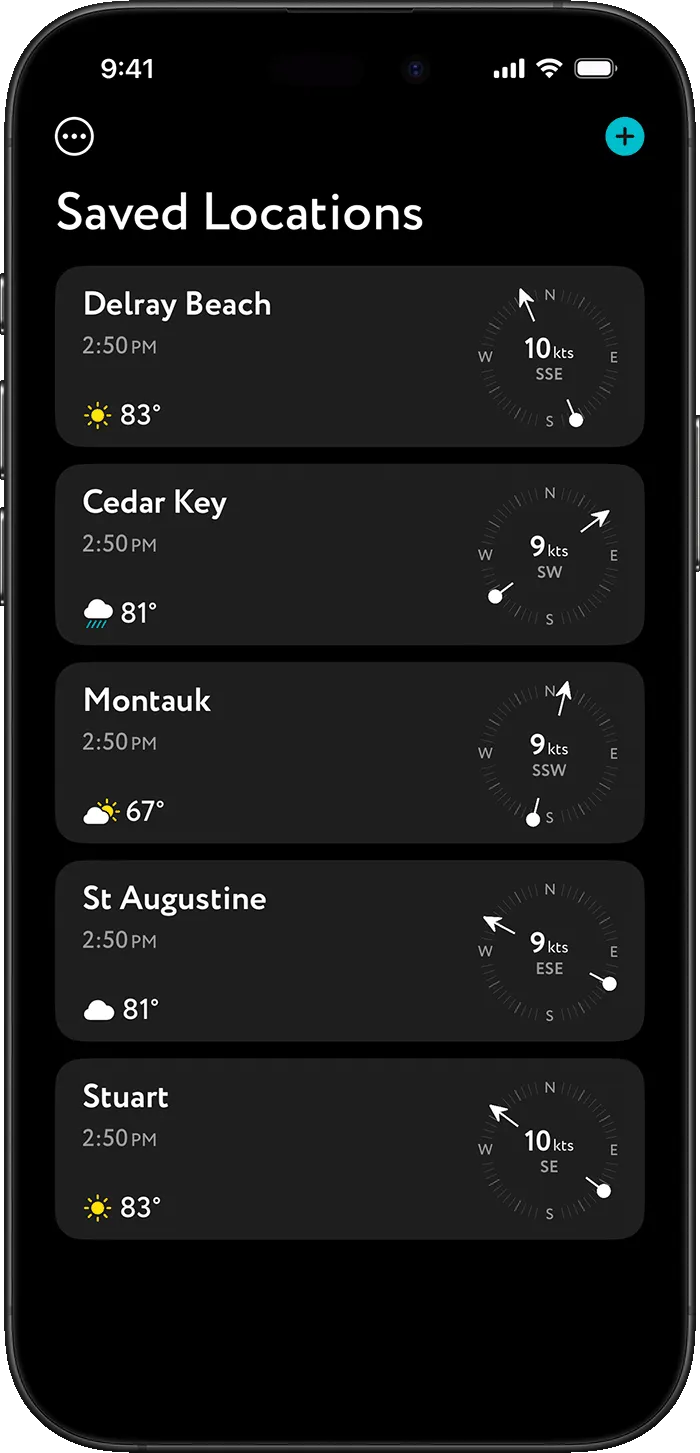Add a new saved location
The width and height of the screenshot is (700, 1453).
click(x=625, y=137)
